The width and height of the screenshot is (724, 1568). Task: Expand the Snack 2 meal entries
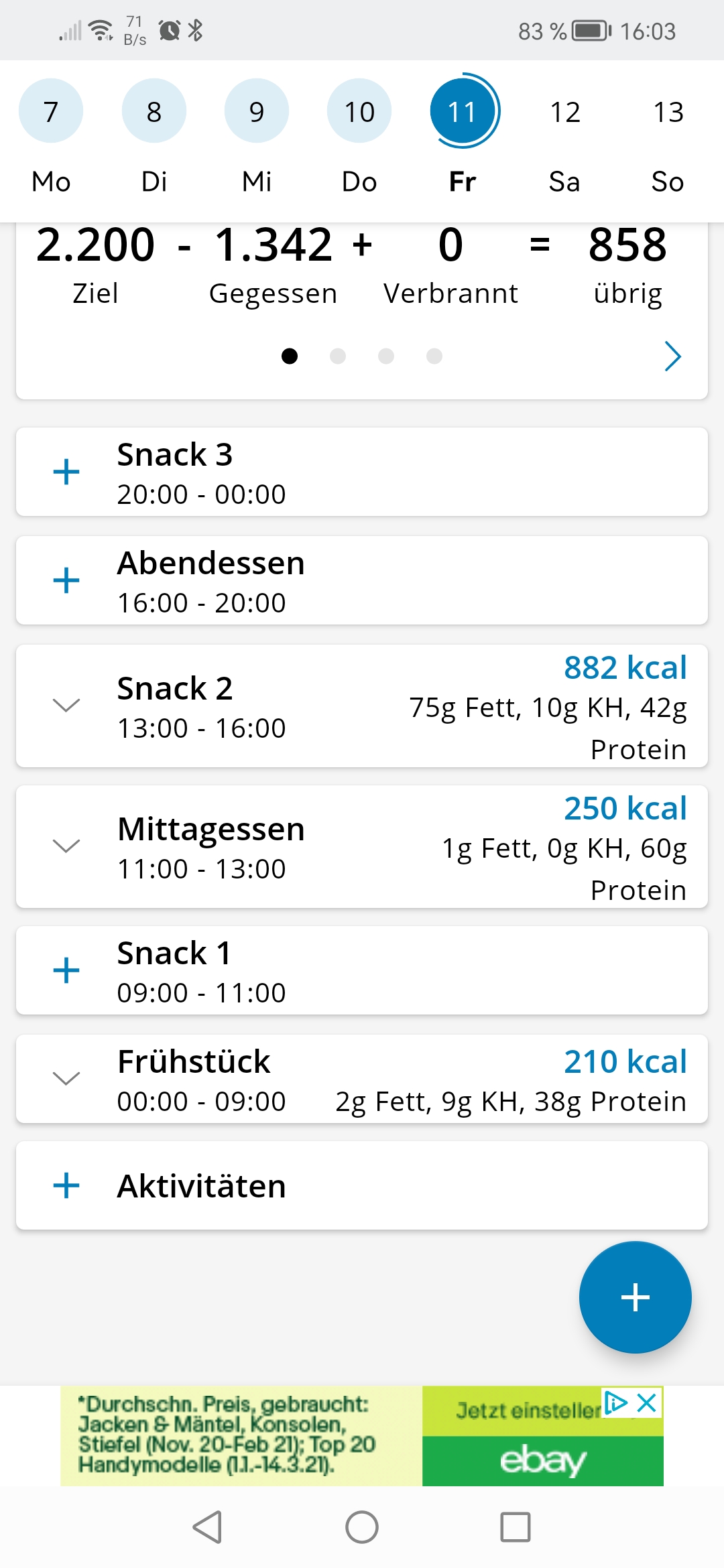point(66,706)
